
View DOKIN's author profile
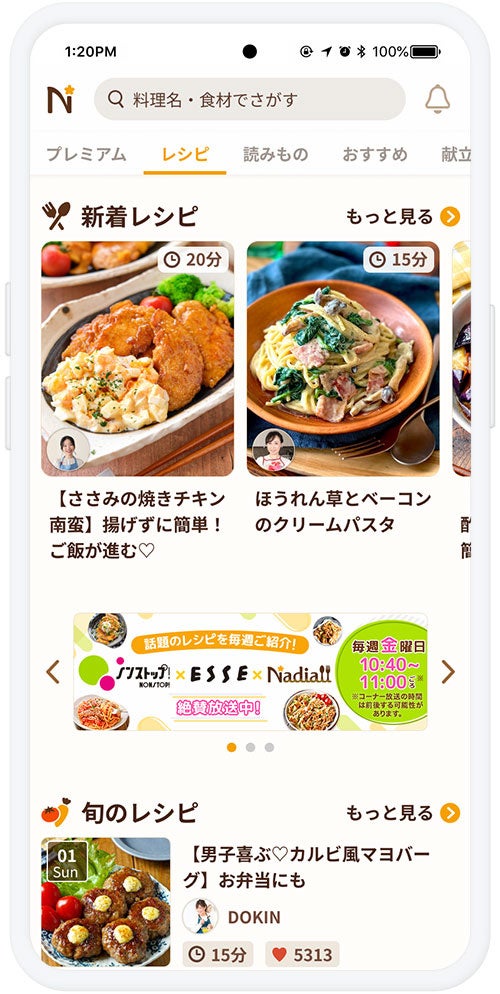(x=232, y=917)
